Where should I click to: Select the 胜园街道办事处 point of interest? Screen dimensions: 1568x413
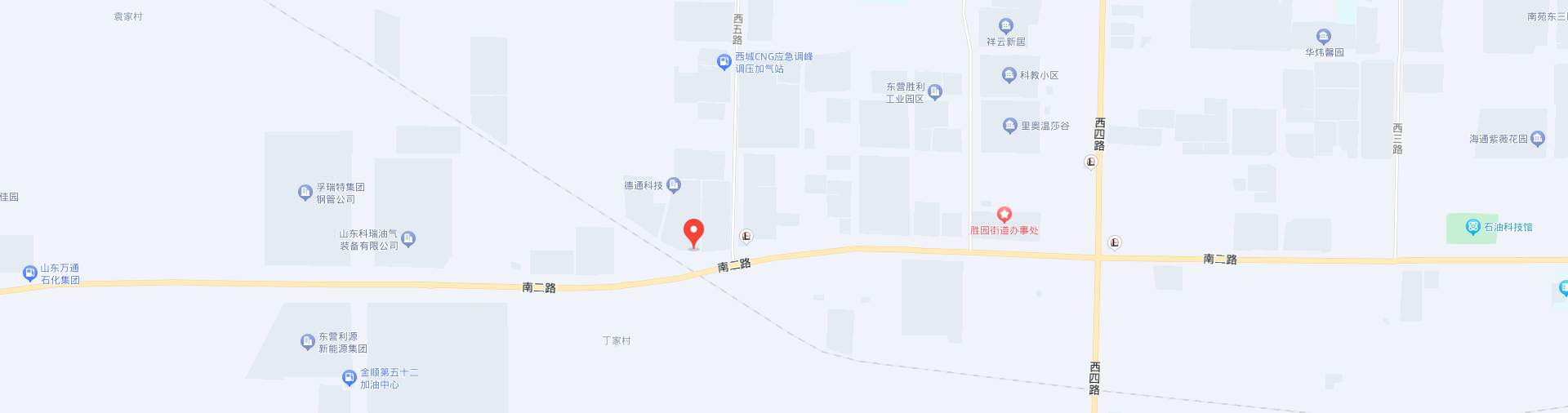coord(1004,215)
